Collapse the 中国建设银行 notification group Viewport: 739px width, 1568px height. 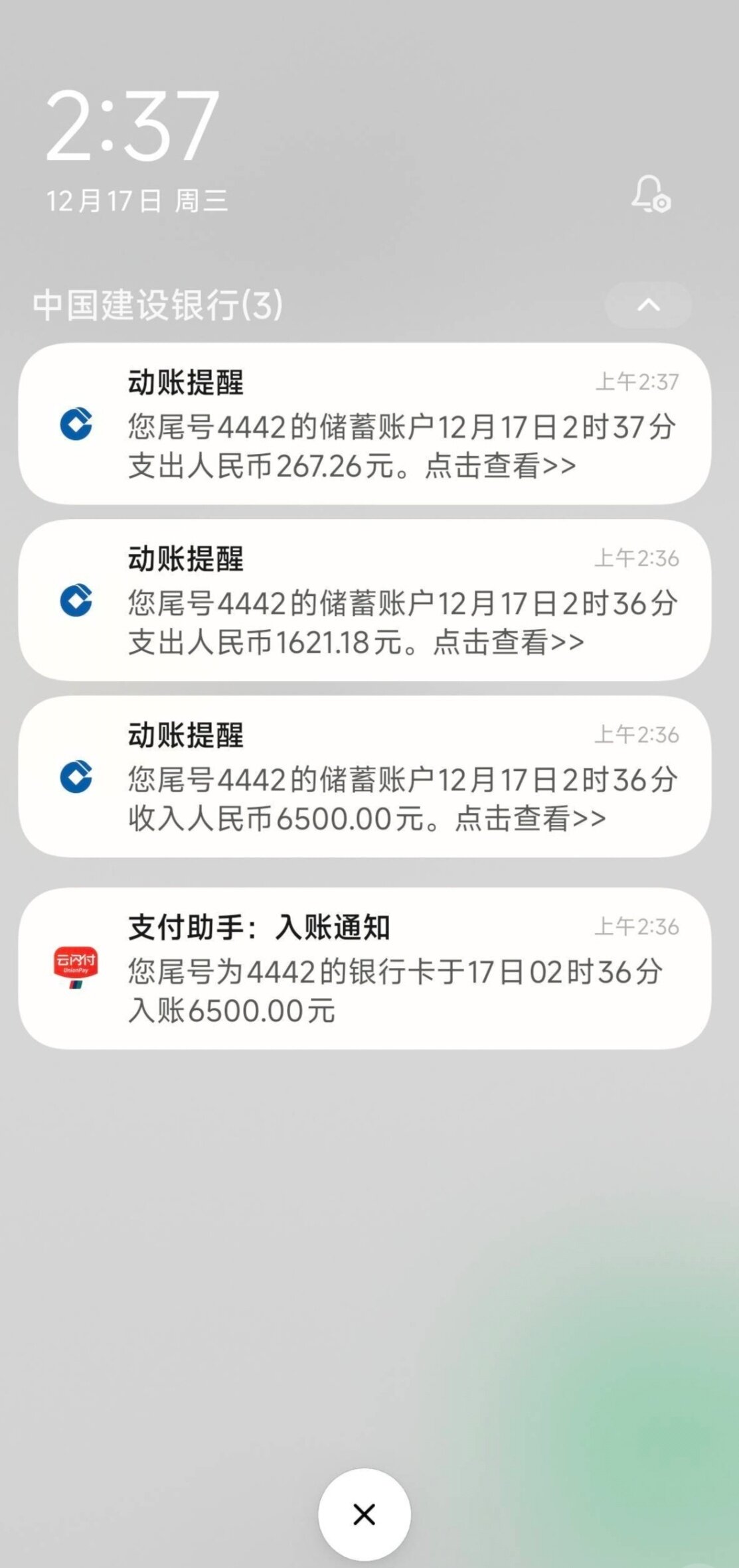coord(648,305)
